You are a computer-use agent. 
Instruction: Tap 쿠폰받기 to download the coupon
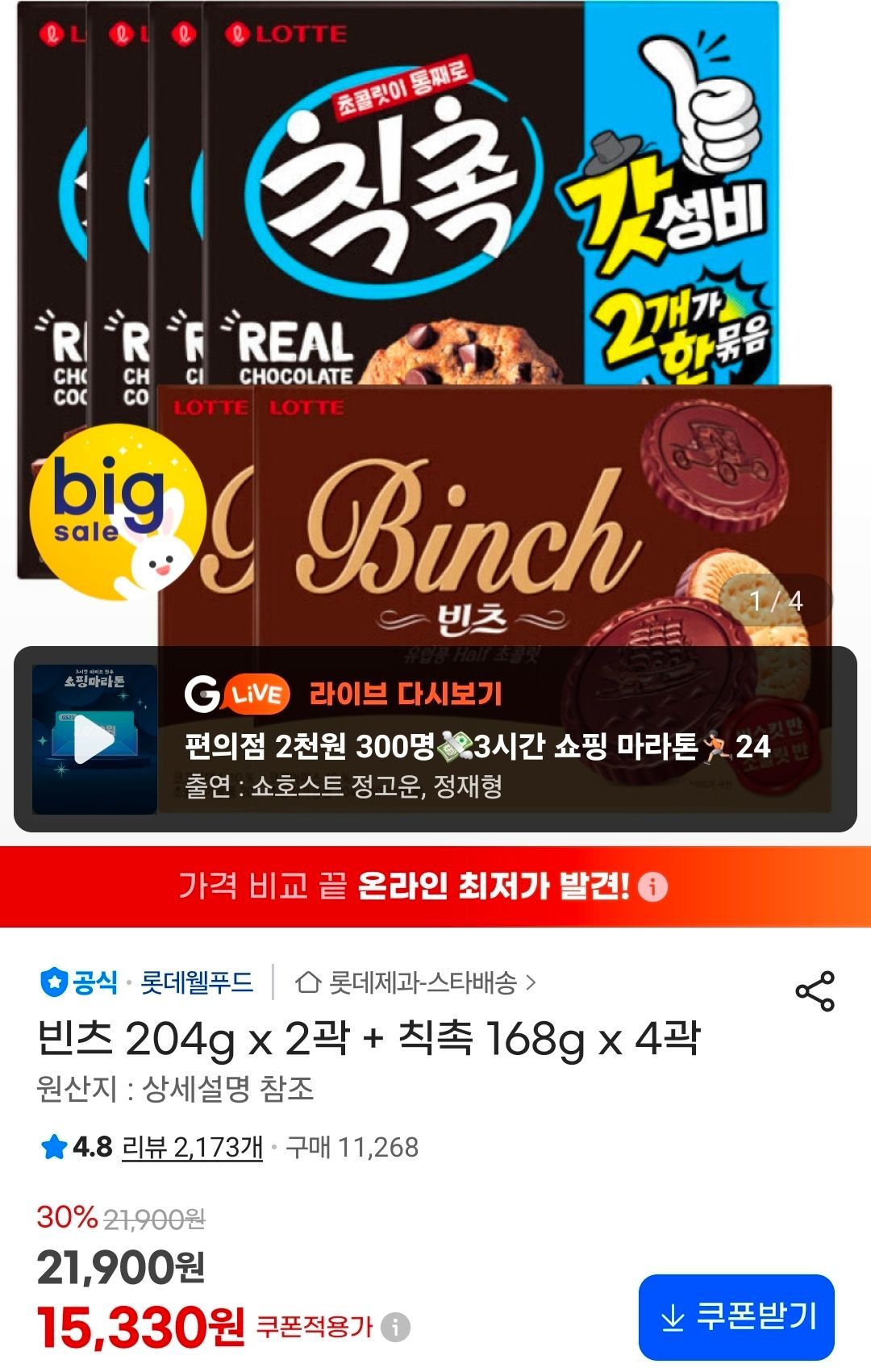[x=736, y=1317]
